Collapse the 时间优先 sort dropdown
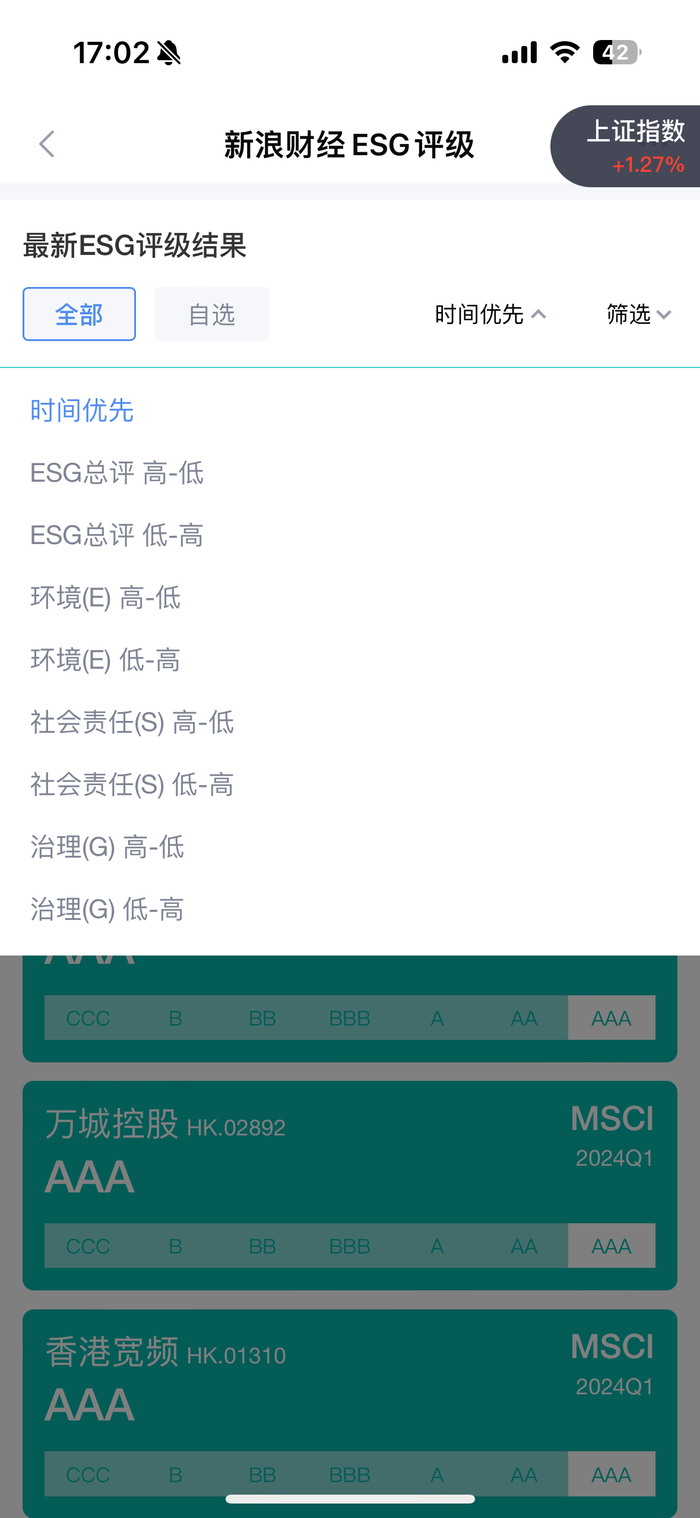Screen dimensions: 700x1518 point(490,314)
